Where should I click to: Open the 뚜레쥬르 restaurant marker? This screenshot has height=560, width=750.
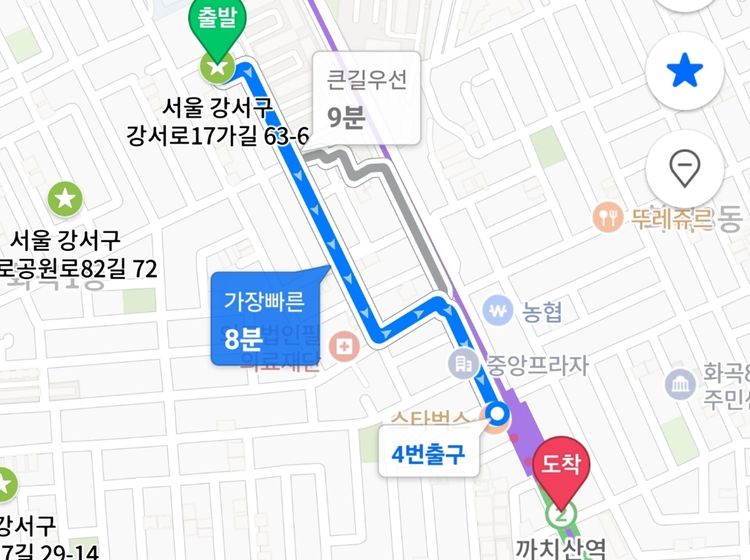[x=607, y=216]
